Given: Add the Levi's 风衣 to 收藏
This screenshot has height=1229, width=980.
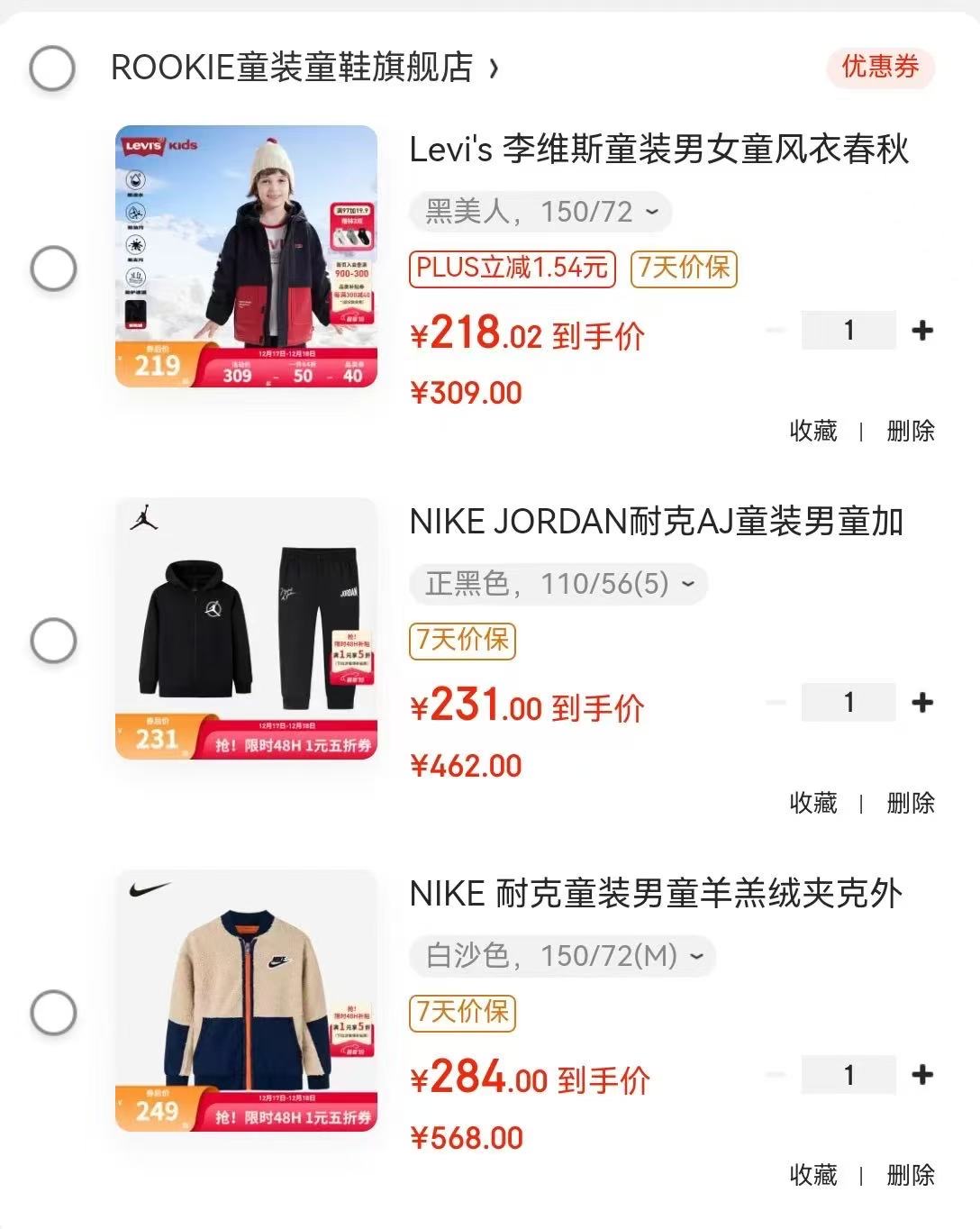Looking at the screenshot, I should coord(813,431).
